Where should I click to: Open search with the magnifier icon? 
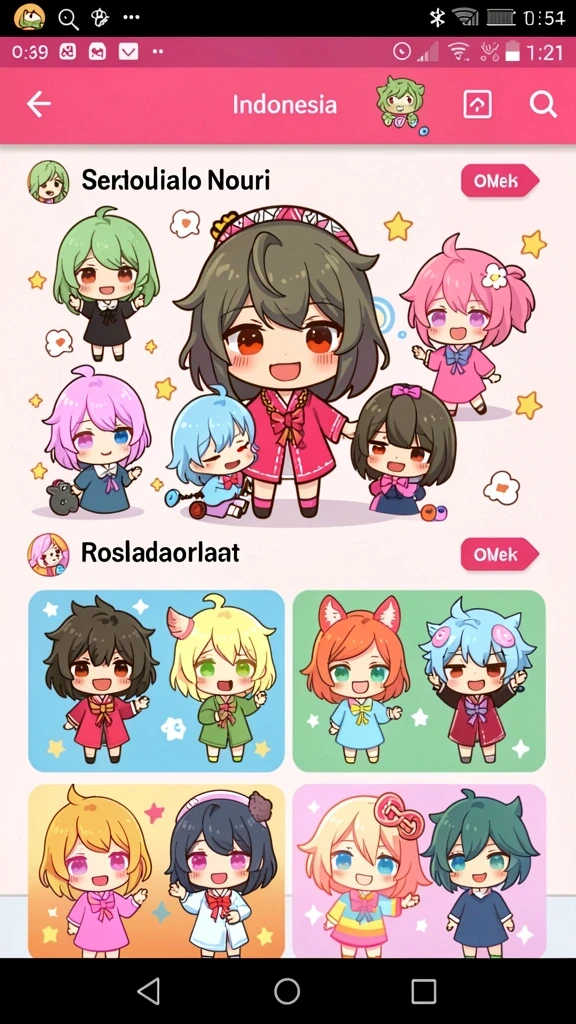point(543,104)
